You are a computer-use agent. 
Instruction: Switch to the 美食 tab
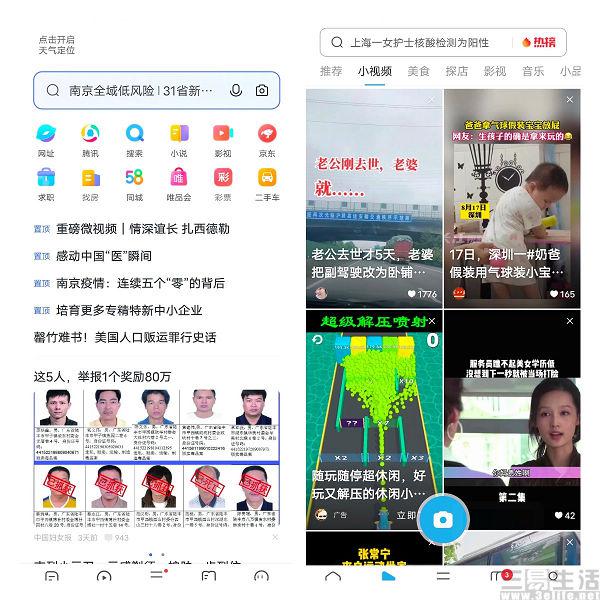(419, 72)
